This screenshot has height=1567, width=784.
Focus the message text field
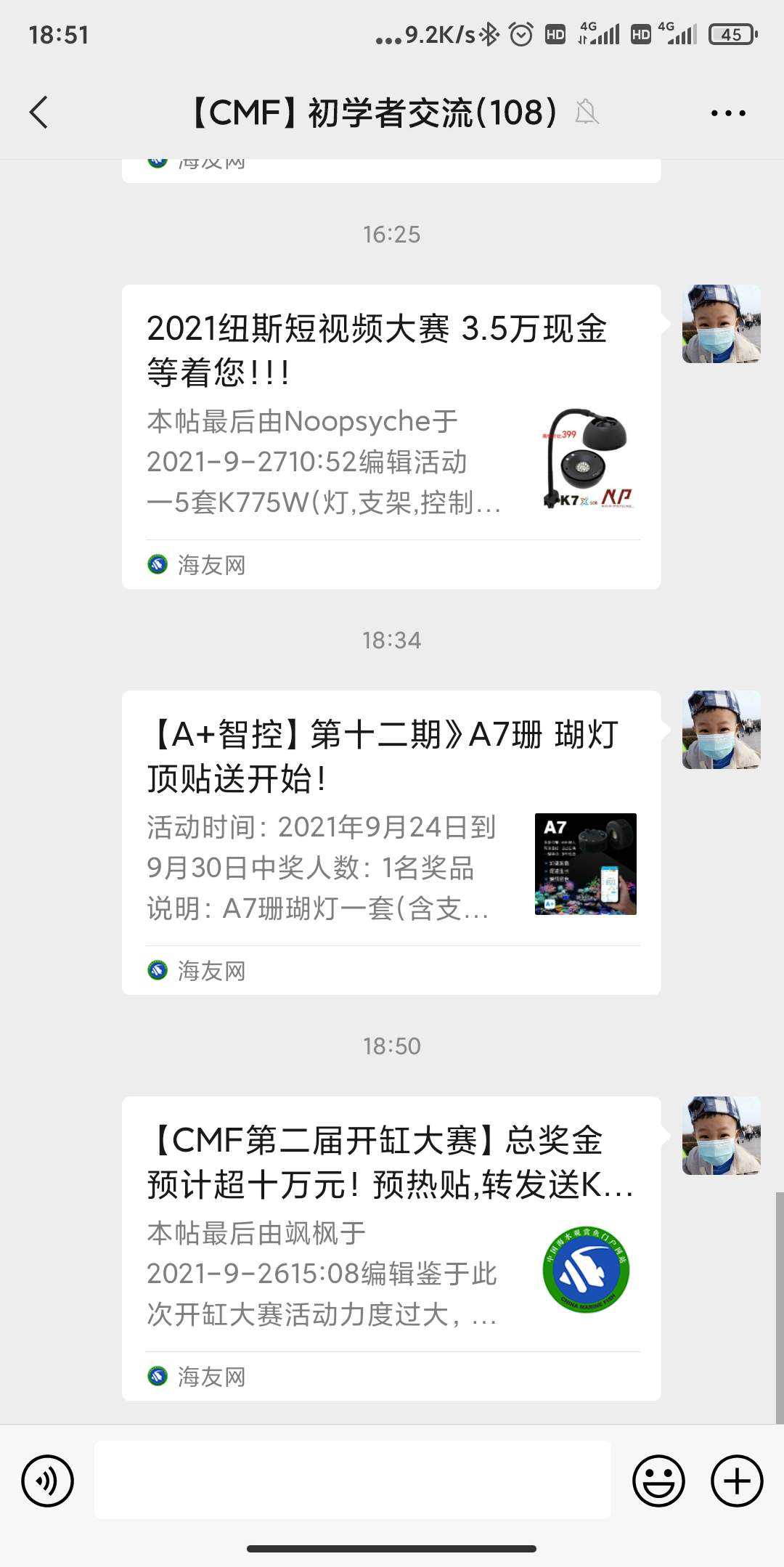pos(352,1481)
